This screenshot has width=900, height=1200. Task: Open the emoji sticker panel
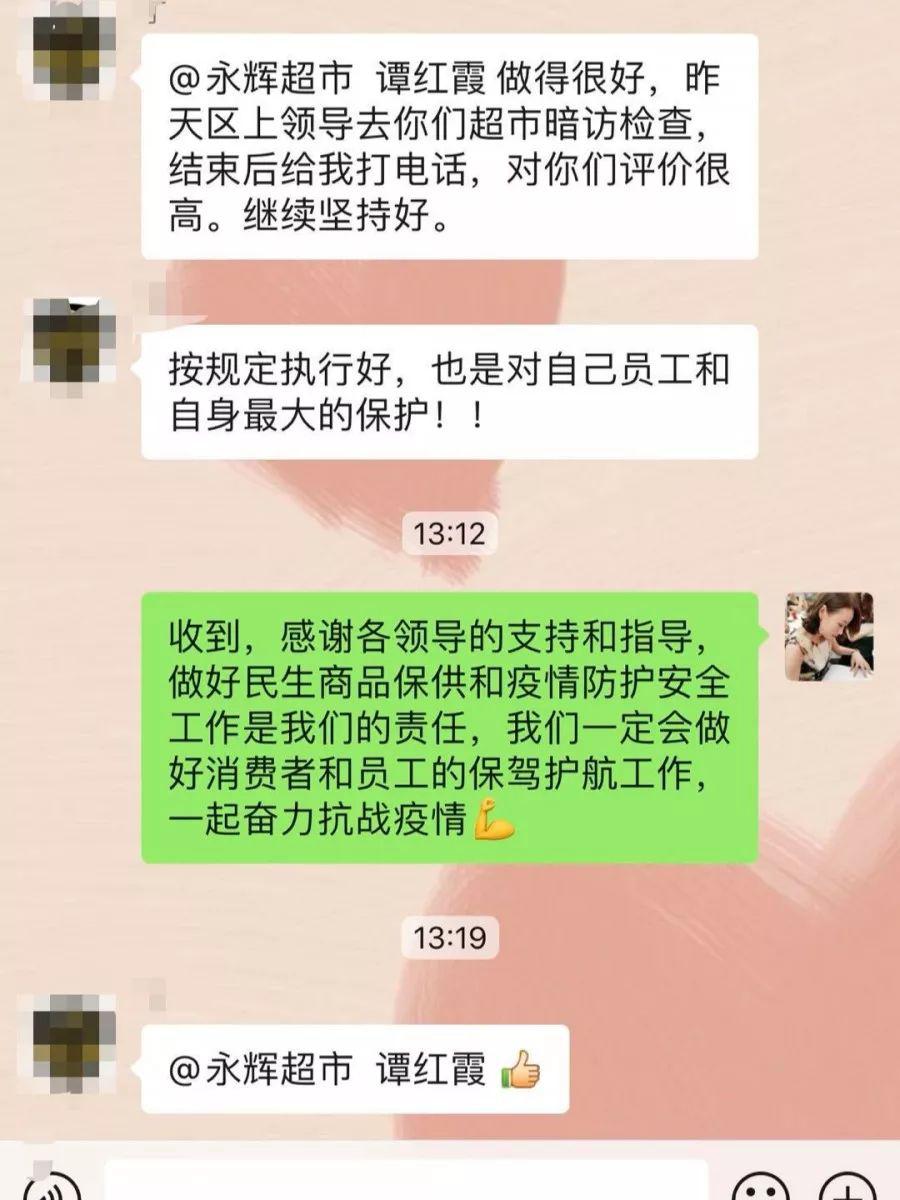(761, 1189)
